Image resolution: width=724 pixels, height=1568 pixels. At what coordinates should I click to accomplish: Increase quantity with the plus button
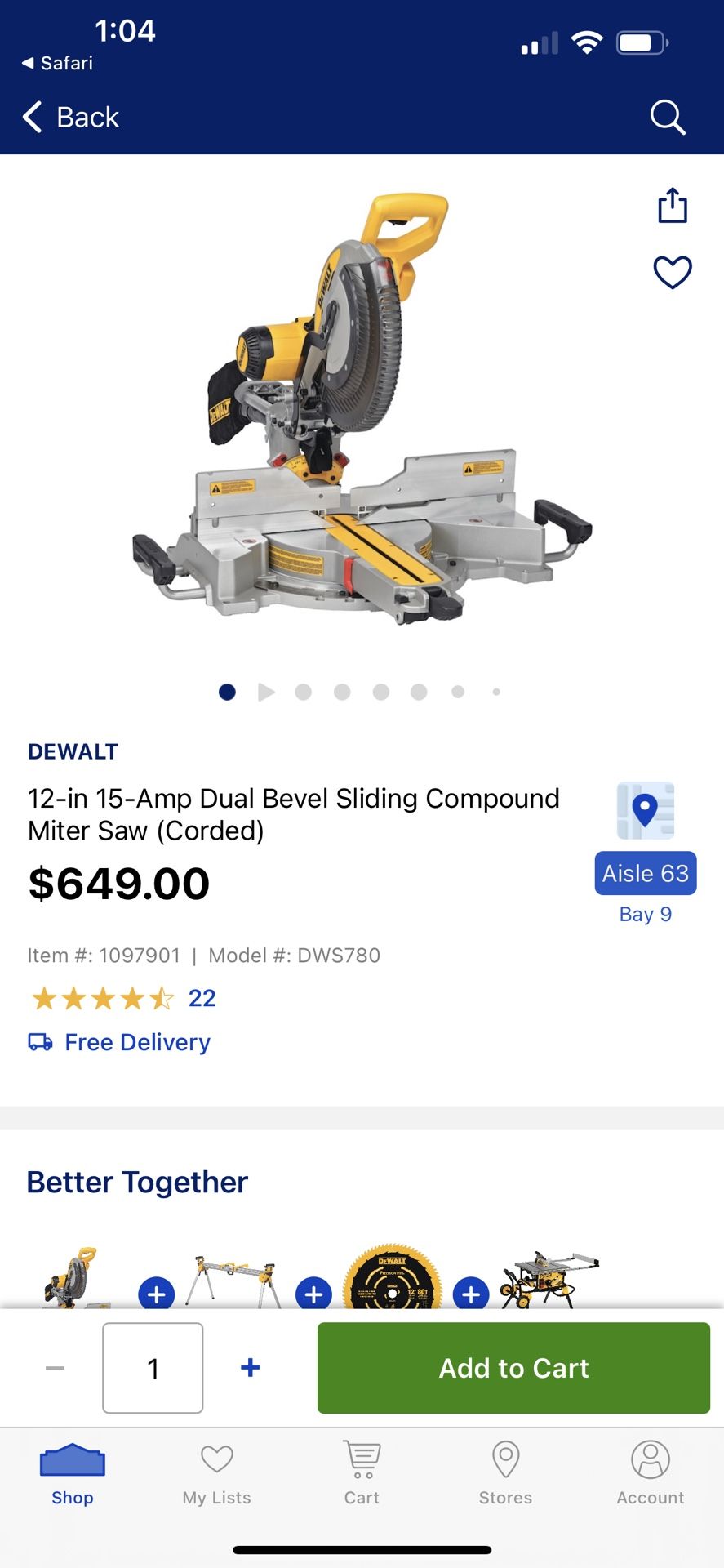click(x=251, y=1368)
